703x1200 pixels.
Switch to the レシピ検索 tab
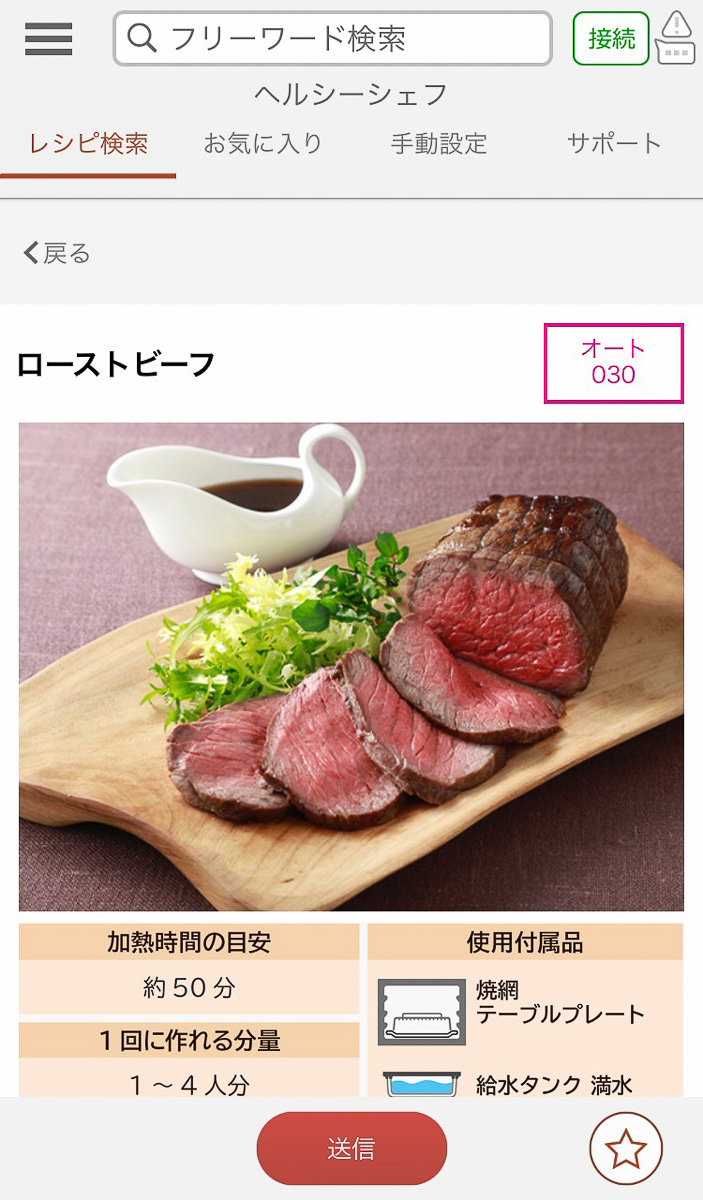click(x=88, y=144)
